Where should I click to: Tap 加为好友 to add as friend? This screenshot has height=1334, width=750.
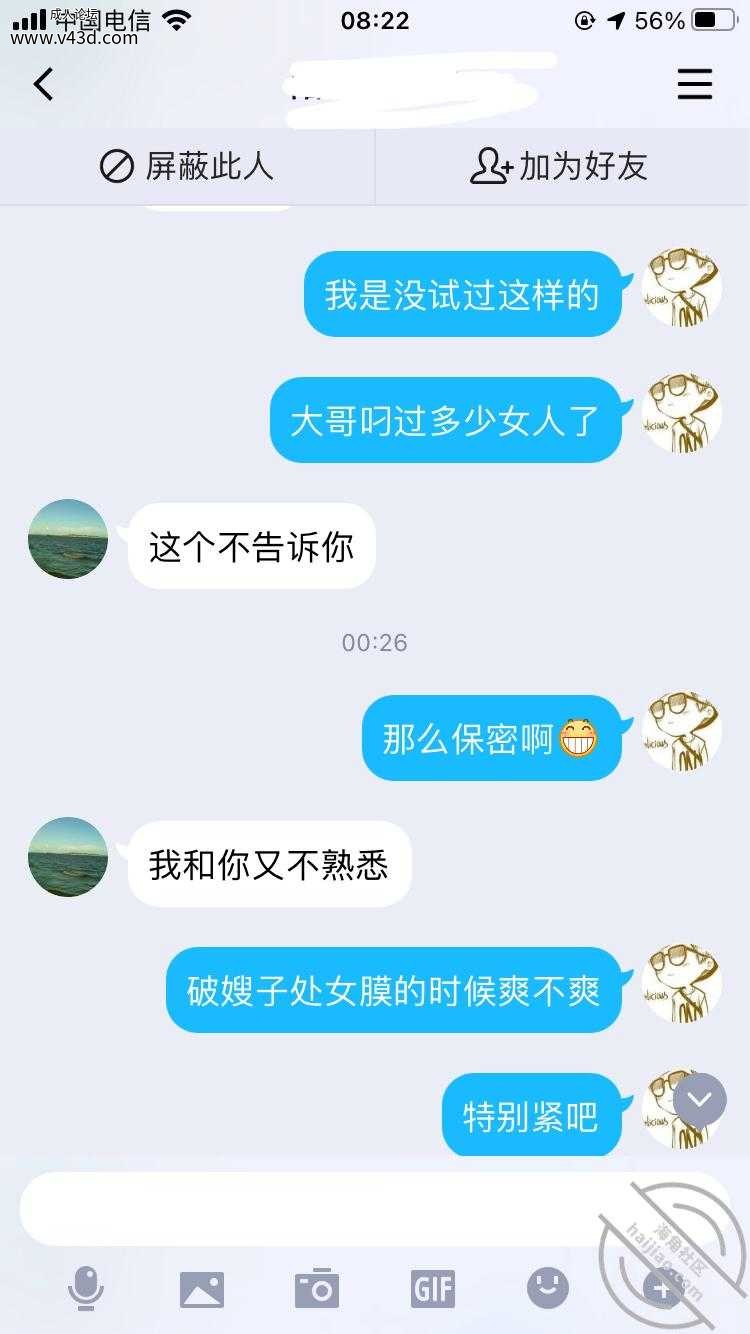pyautogui.click(x=559, y=166)
